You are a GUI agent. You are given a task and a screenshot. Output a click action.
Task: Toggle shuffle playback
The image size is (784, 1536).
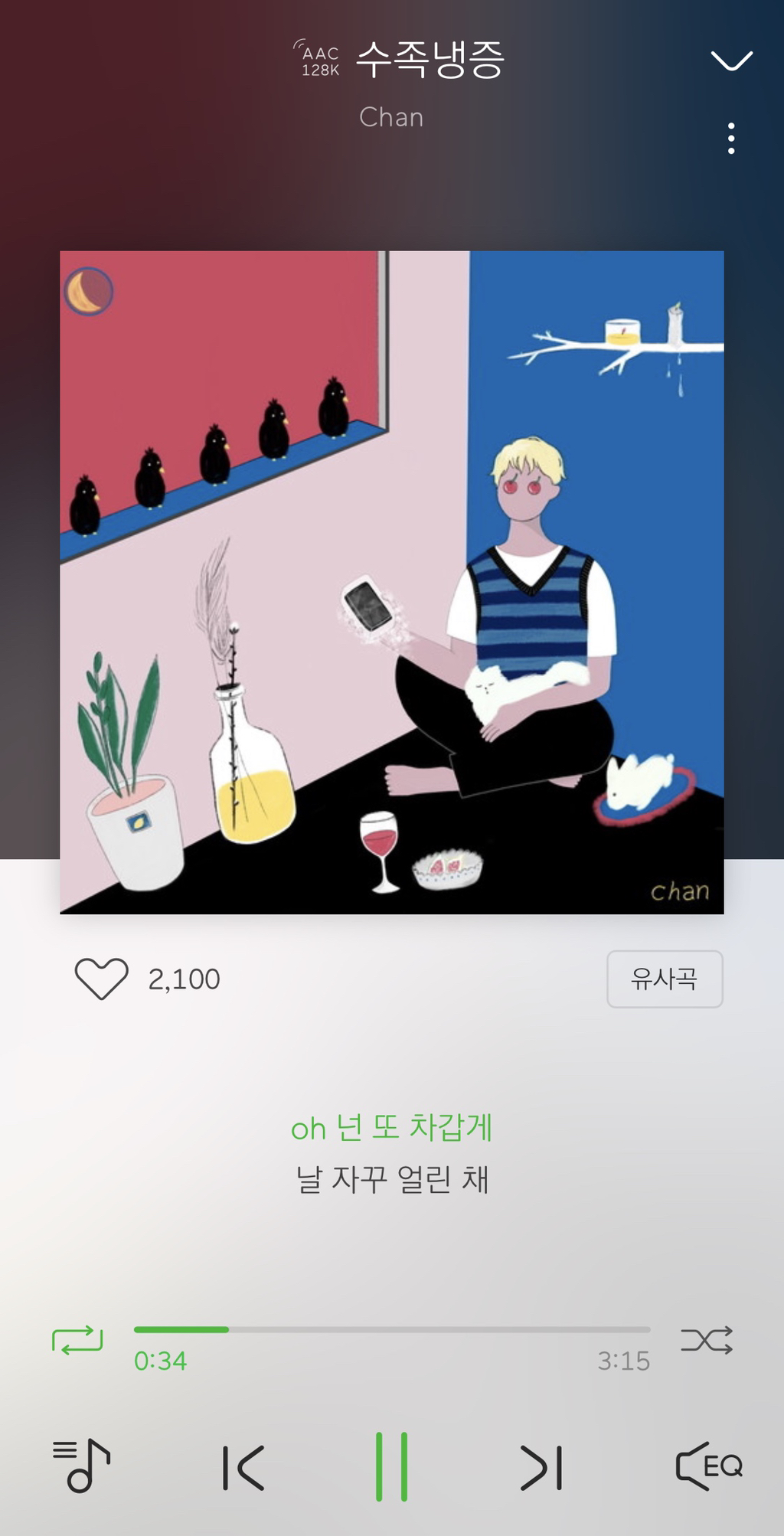pos(707,1340)
